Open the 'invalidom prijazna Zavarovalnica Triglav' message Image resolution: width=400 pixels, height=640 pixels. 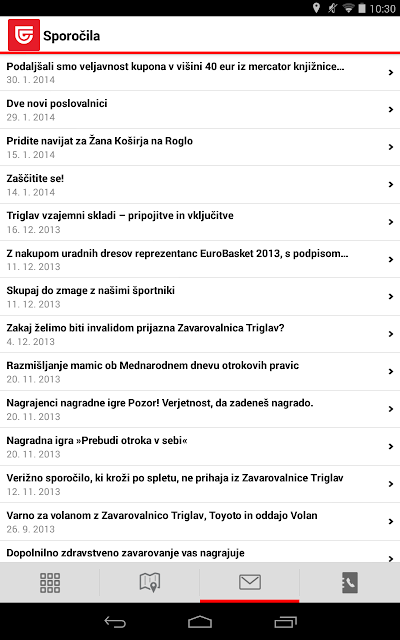pyautogui.click(x=200, y=334)
